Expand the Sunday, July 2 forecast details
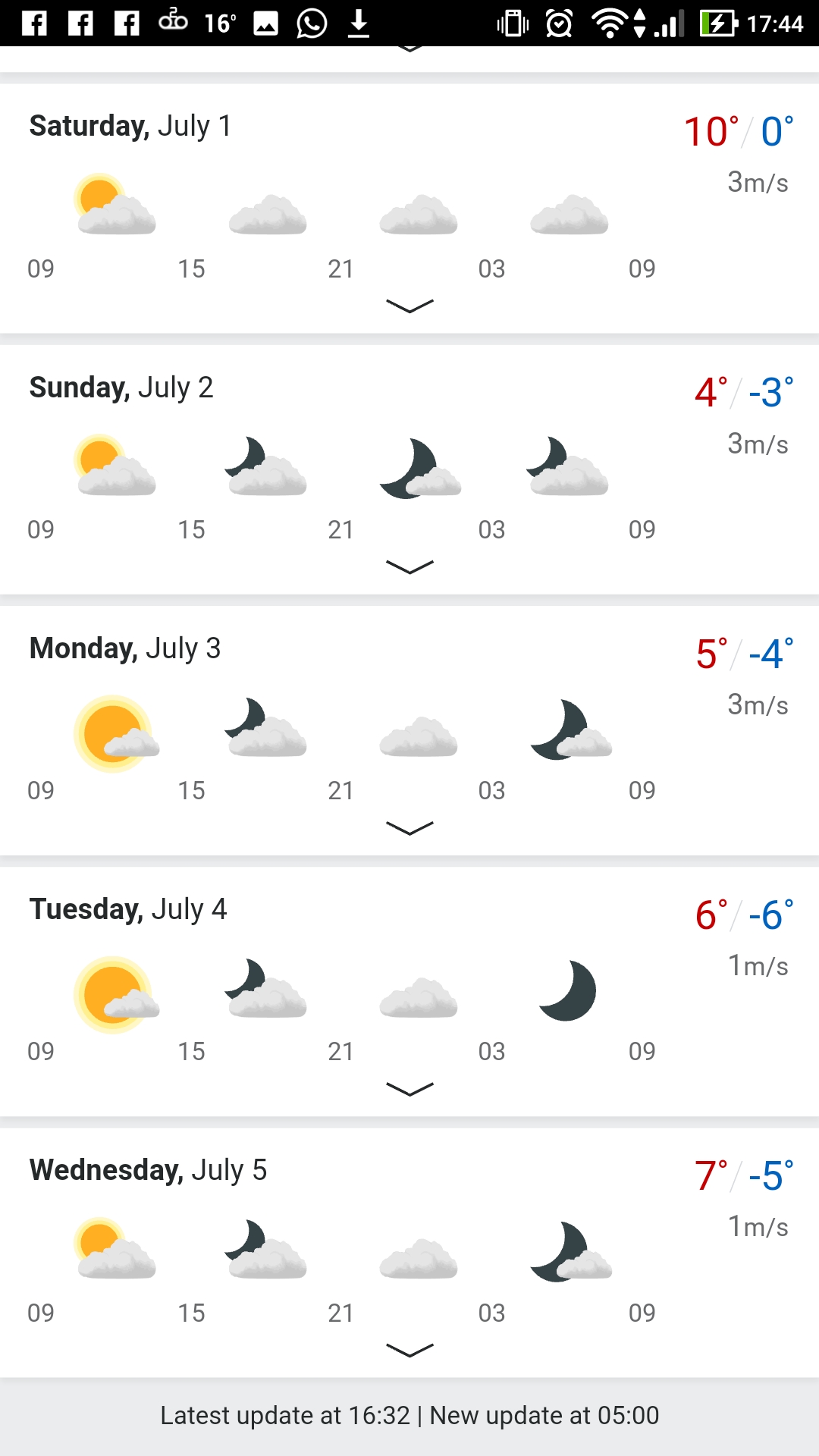 pos(409,566)
